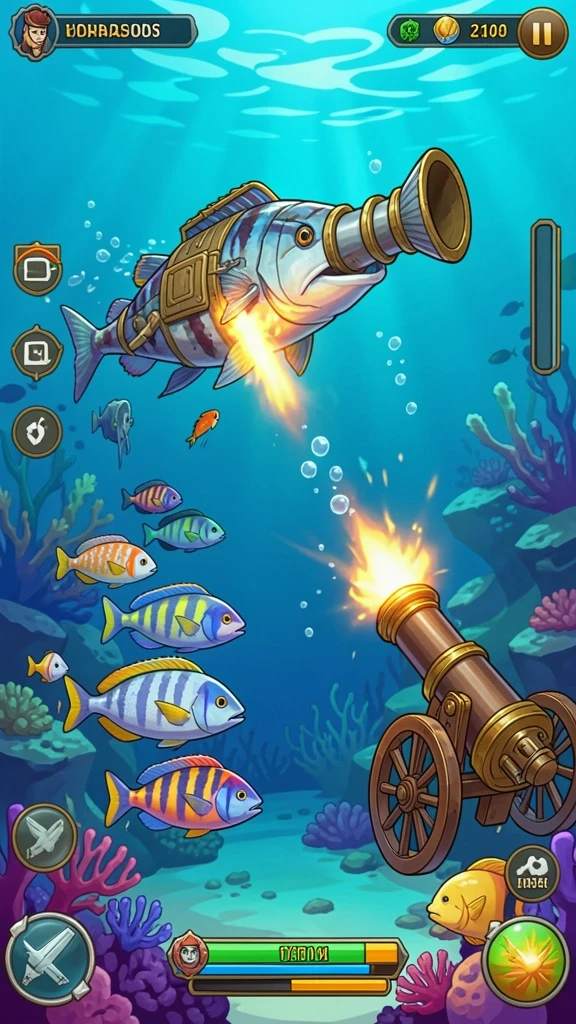
Task: Select the small crossed-blades weapon button
Action: coord(44,837)
